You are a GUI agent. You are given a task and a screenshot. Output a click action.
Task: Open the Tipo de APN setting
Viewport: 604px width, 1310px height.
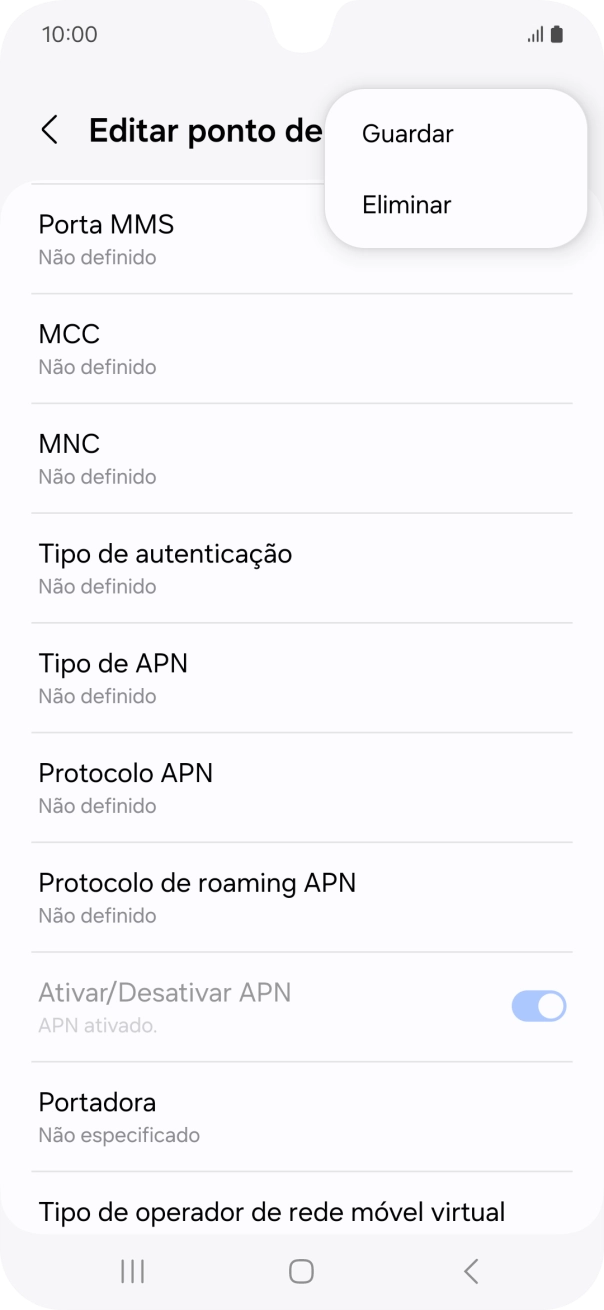(x=300, y=678)
